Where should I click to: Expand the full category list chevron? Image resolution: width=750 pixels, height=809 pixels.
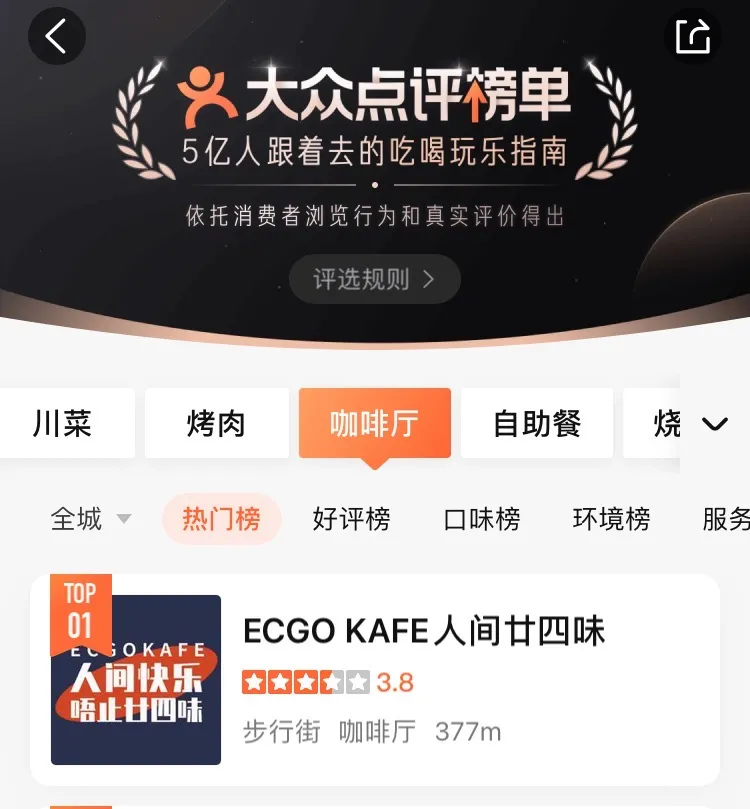click(715, 424)
